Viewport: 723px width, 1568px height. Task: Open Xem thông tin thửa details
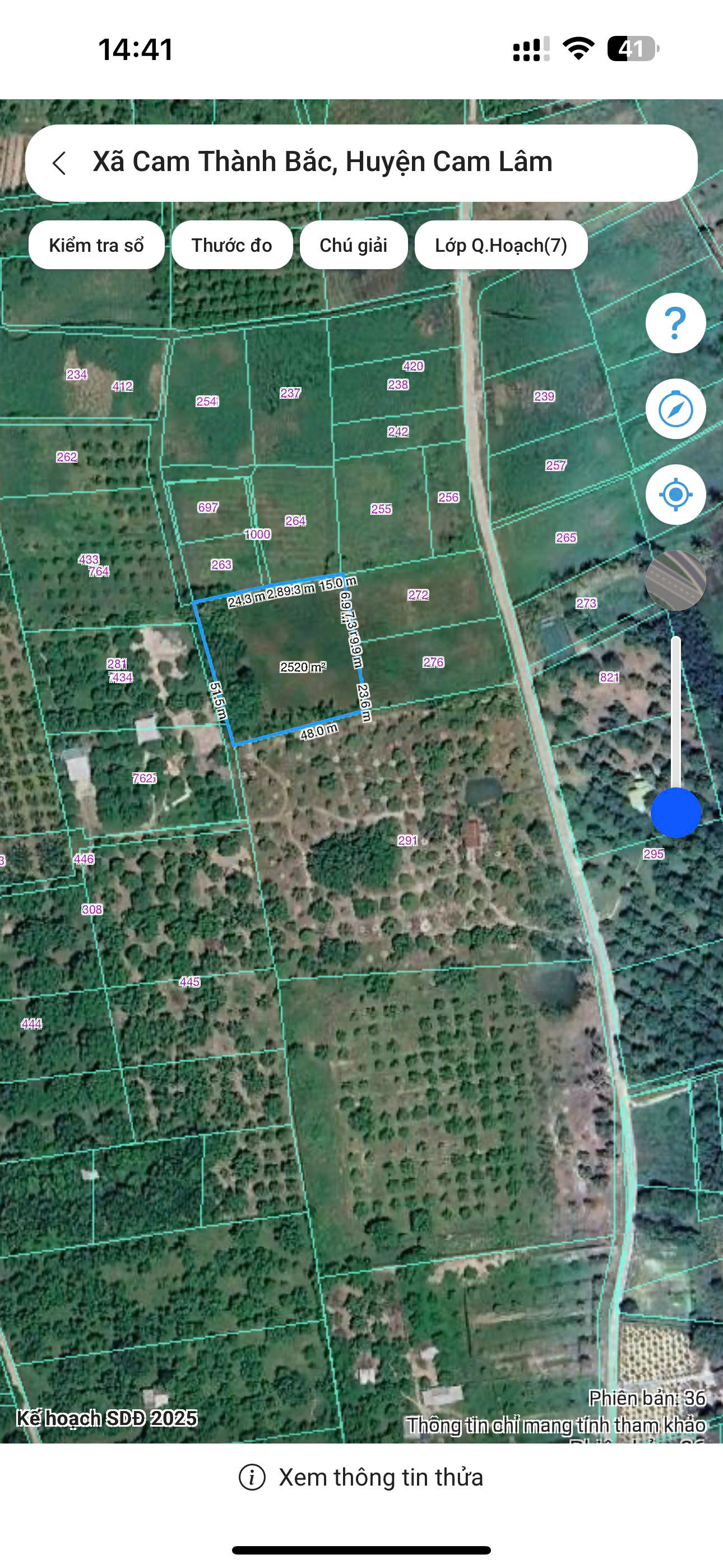pos(361,1477)
